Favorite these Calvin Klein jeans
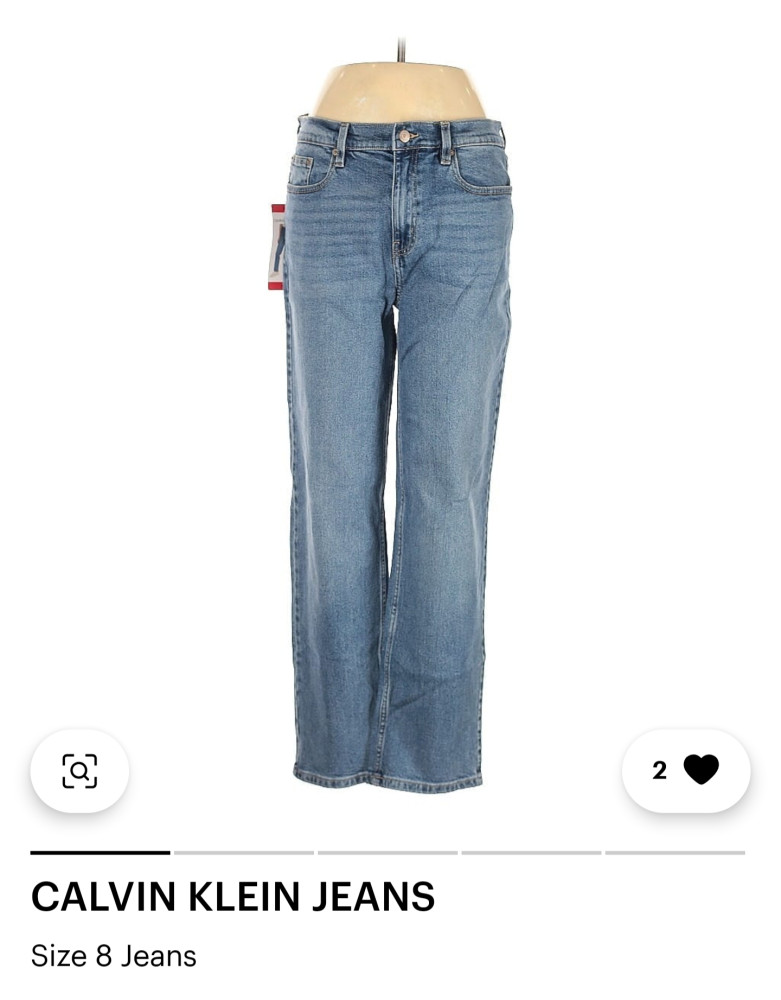781x1000 pixels. click(x=700, y=770)
